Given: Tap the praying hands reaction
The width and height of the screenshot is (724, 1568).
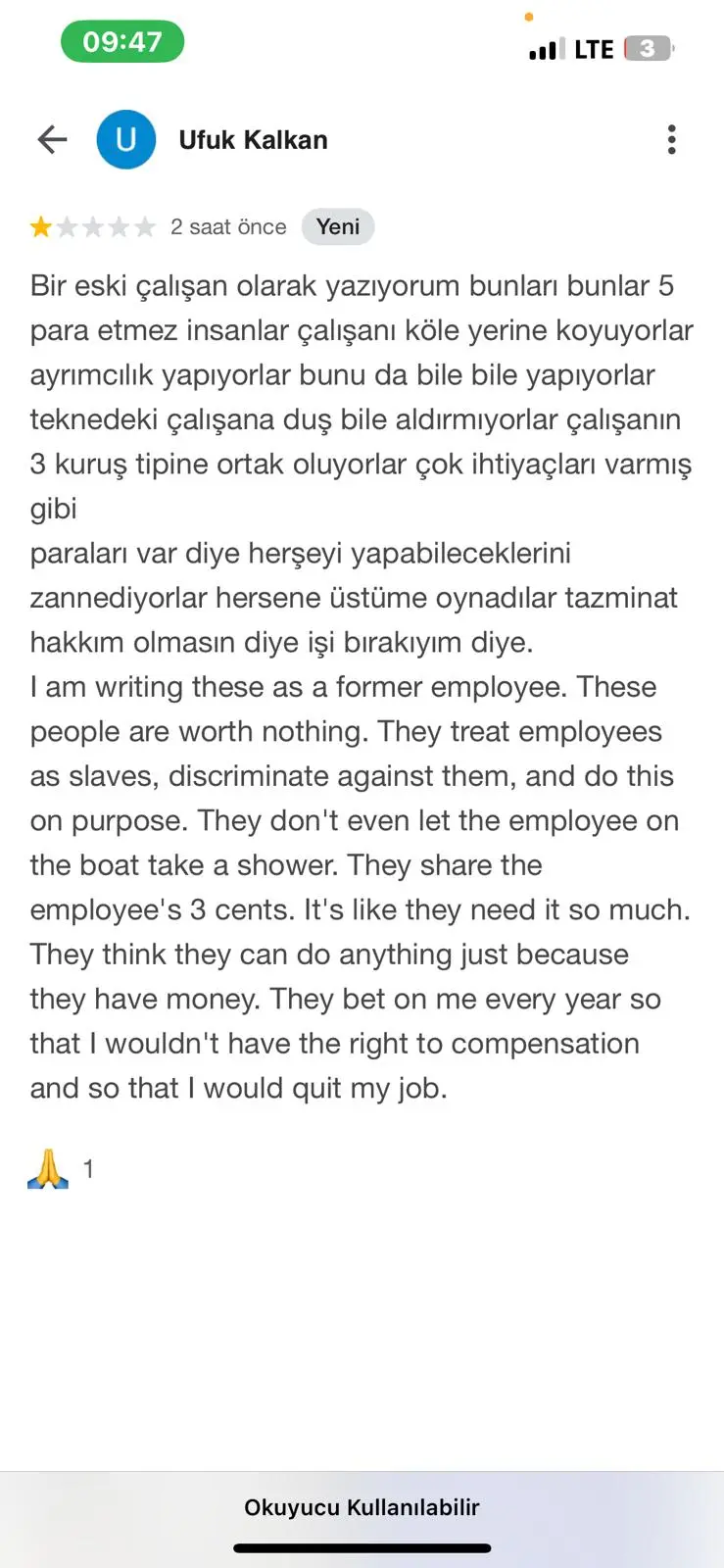Looking at the screenshot, I should [x=48, y=1168].
